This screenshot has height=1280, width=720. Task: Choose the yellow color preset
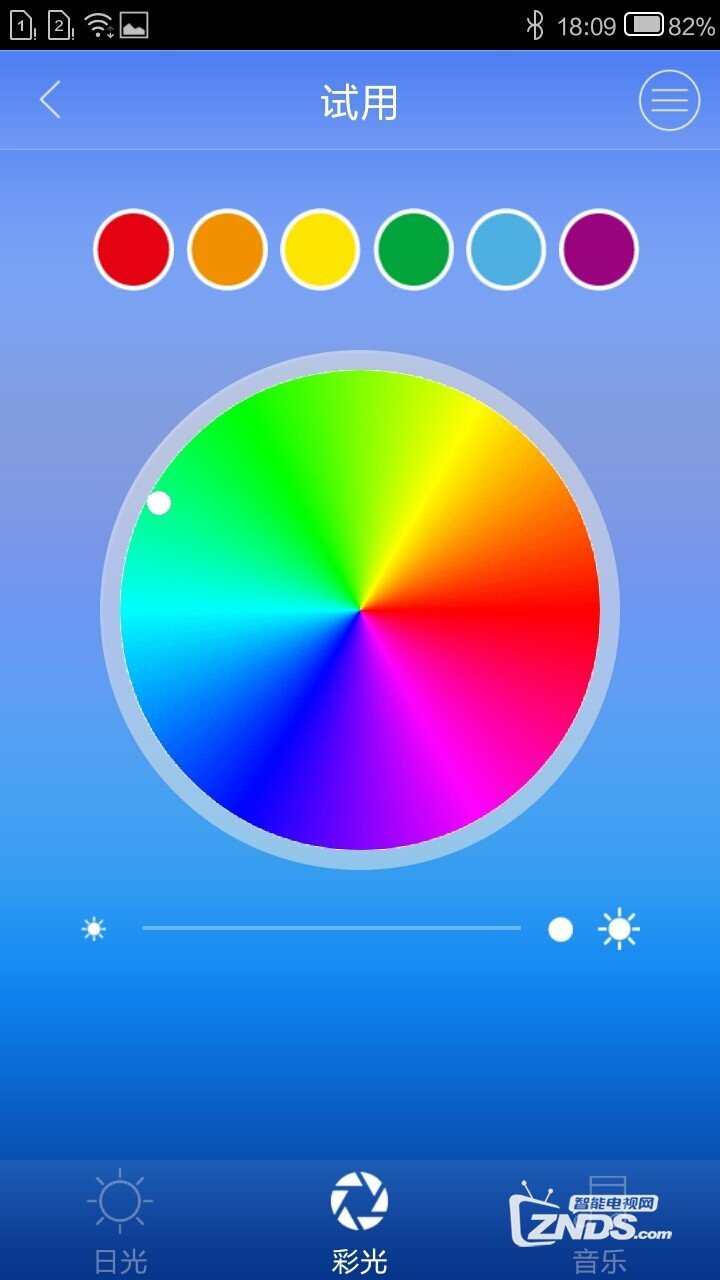(320, 249)
